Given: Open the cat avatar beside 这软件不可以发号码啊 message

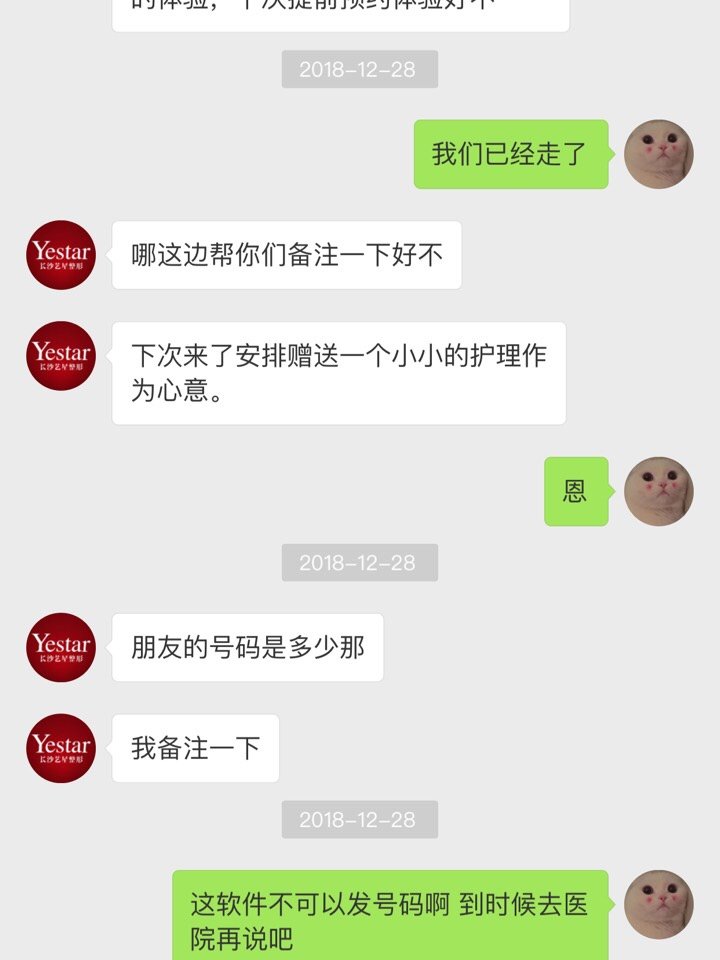Looking at the screenshot, I should coord(658,904).
